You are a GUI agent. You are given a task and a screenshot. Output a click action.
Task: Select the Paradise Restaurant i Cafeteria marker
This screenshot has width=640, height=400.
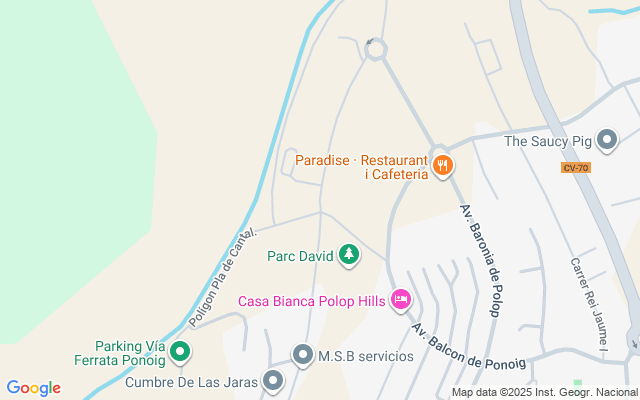pyautogui.click(x=443, y=163)
